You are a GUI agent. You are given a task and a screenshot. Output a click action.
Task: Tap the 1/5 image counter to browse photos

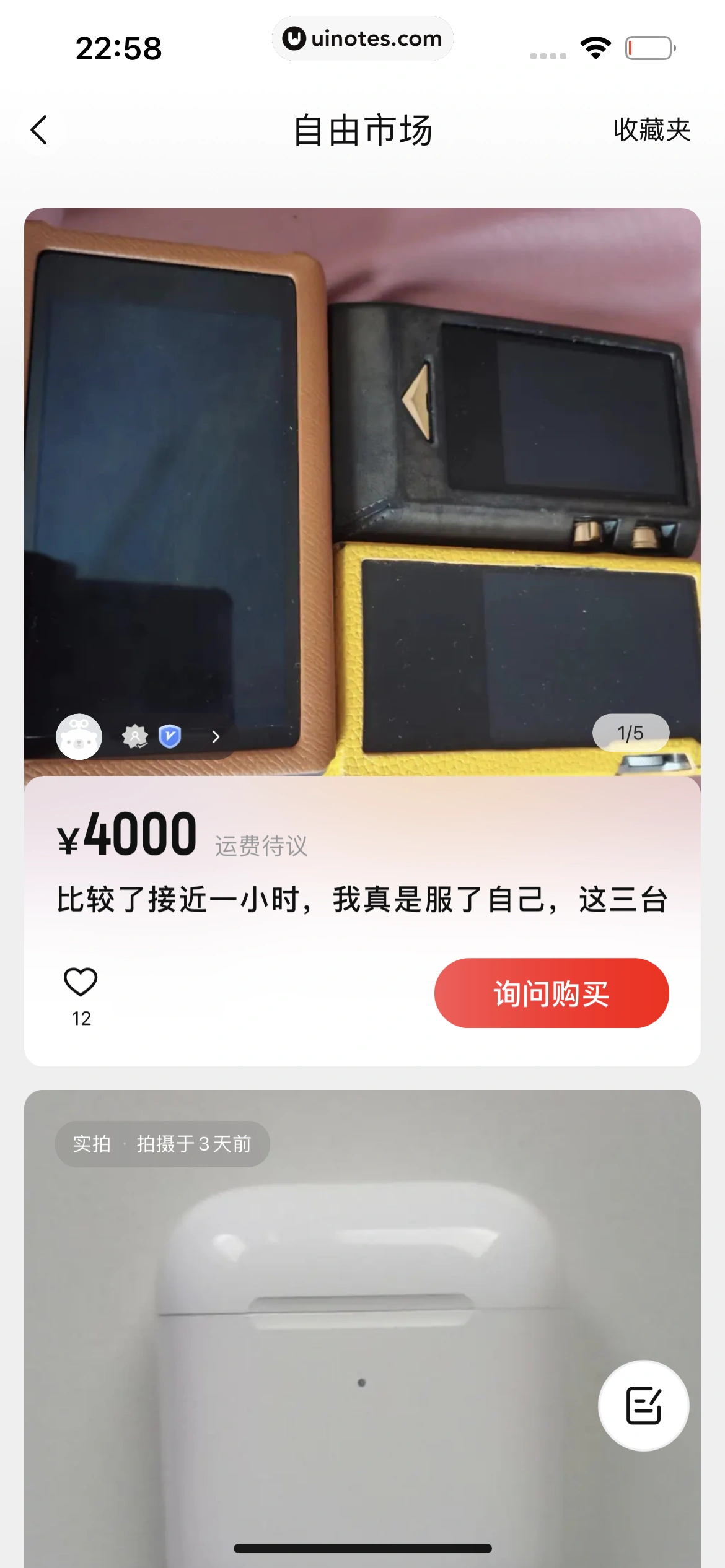tap(631, 733)
